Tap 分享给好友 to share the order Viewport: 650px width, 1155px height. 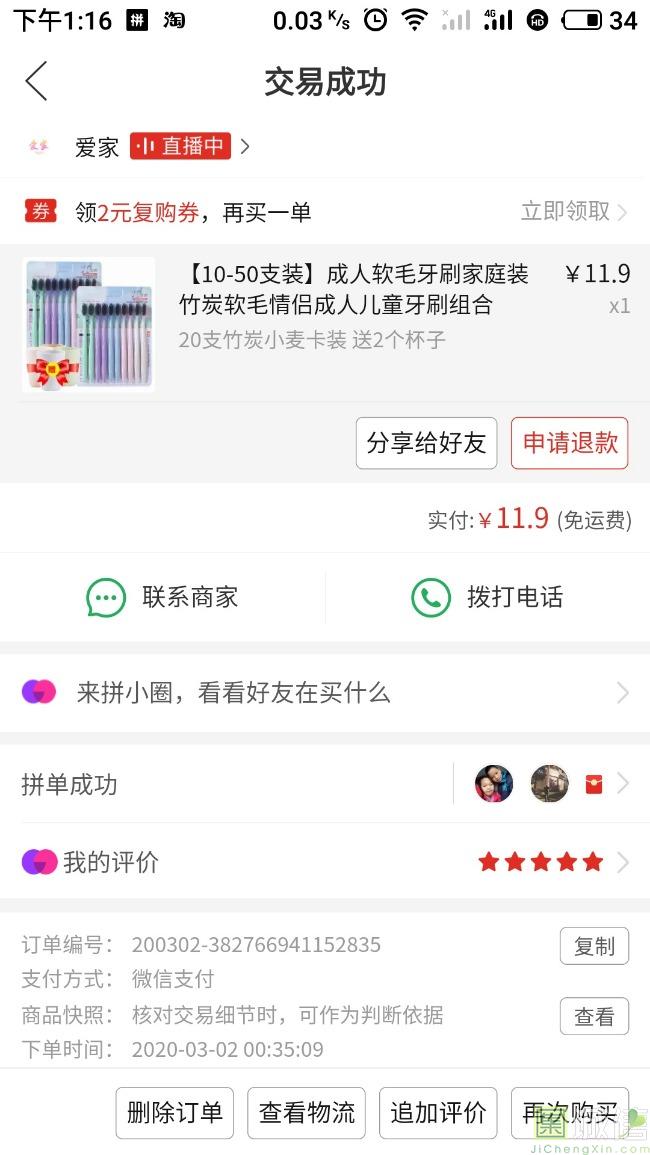coord(426,443)
